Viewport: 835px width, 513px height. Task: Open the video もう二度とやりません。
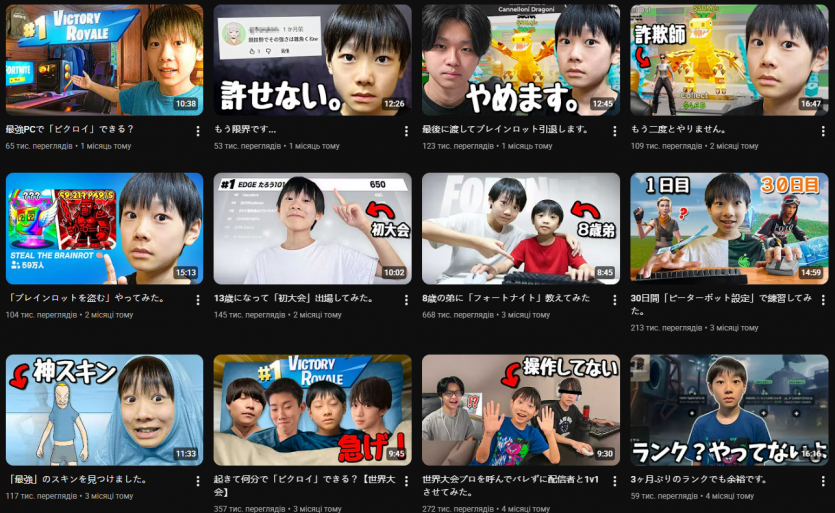(728, 60)
